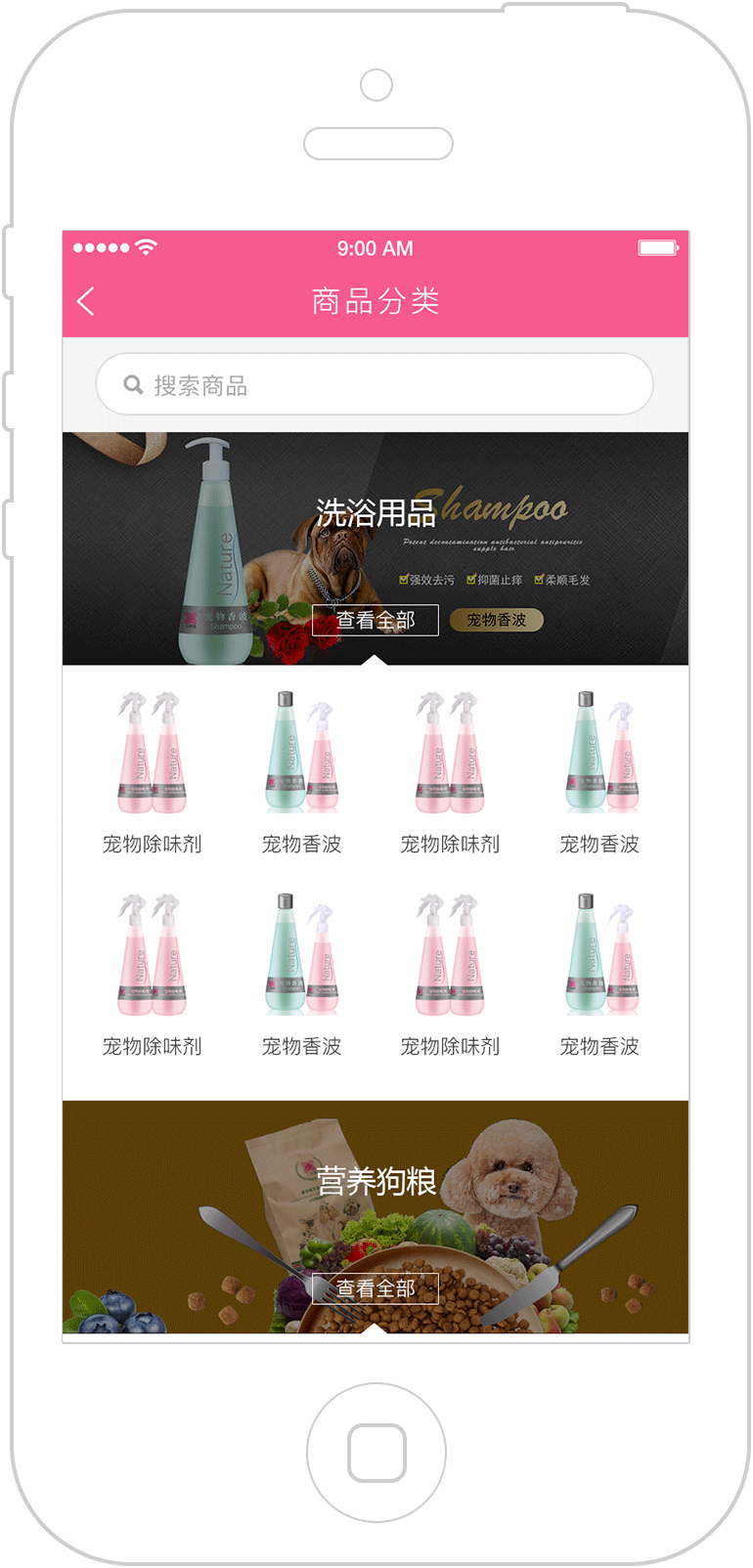This screenshot has height=1568, width=753.
Task: Tap the 搜索商品 search field
Action: [x=375, y=385]
